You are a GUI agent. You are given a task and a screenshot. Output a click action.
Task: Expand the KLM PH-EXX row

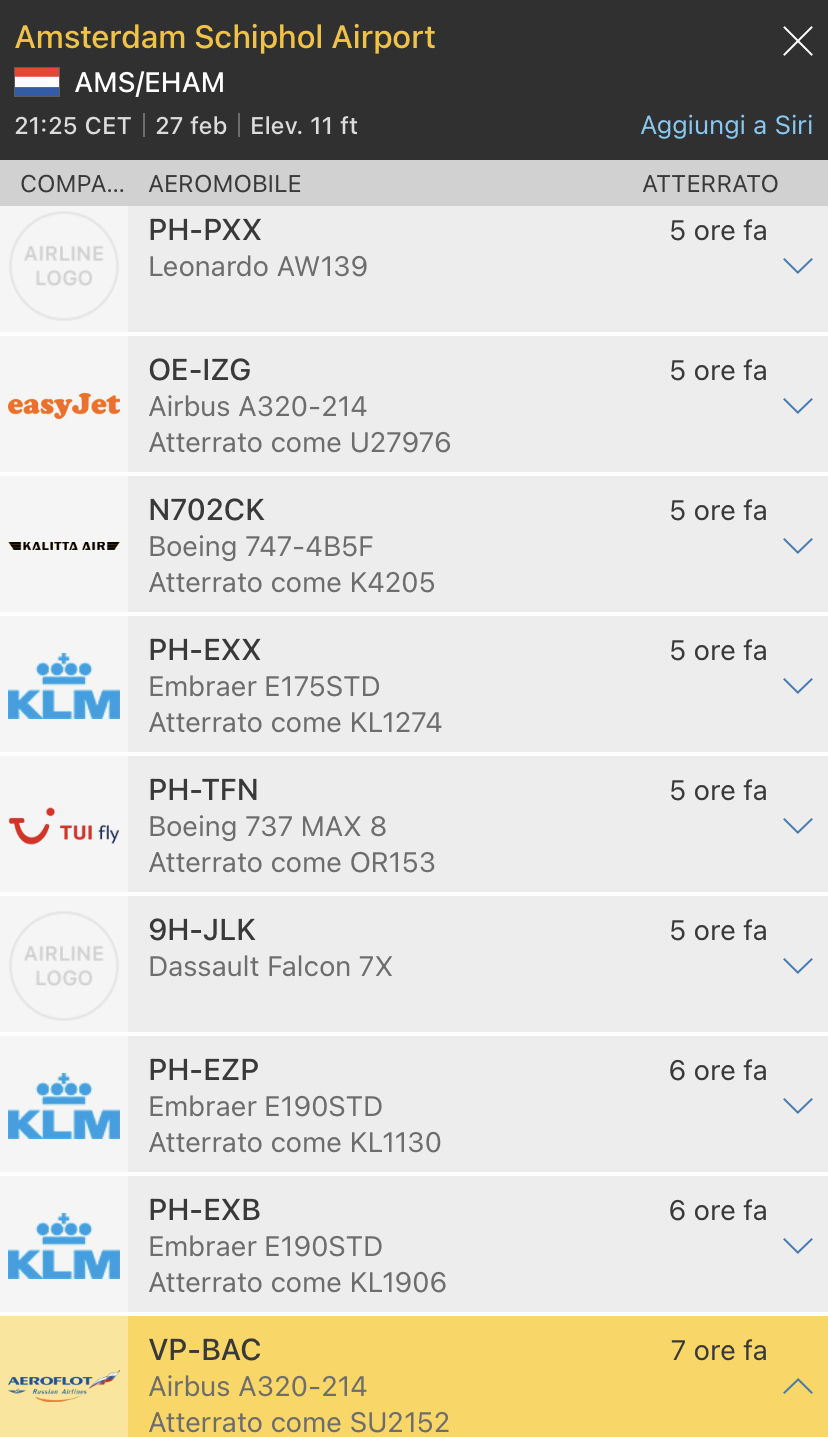[x=797, y=686]
